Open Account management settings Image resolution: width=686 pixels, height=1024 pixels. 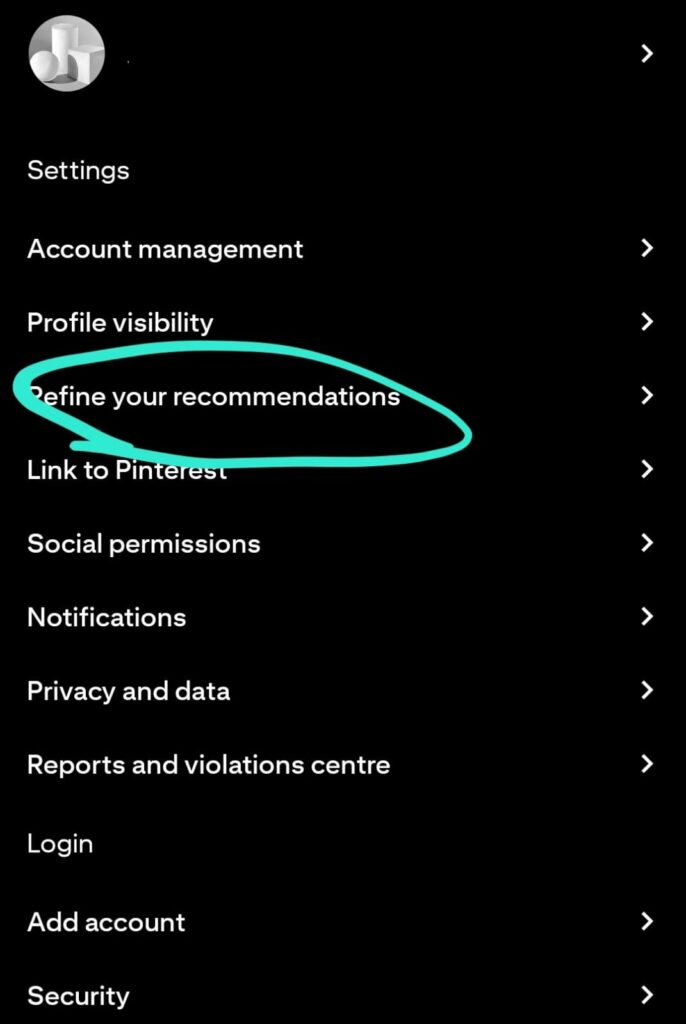click(165, 249)
